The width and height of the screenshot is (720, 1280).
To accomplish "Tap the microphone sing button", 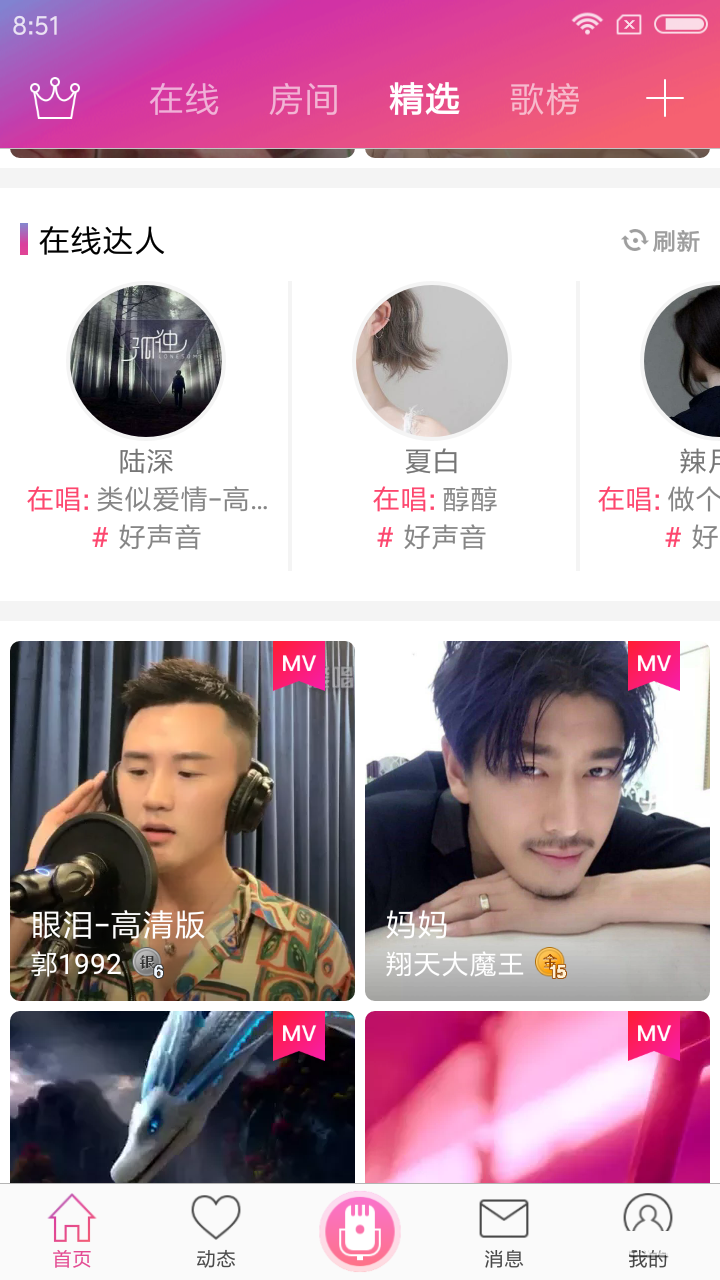I will (x=360, y=1232).
